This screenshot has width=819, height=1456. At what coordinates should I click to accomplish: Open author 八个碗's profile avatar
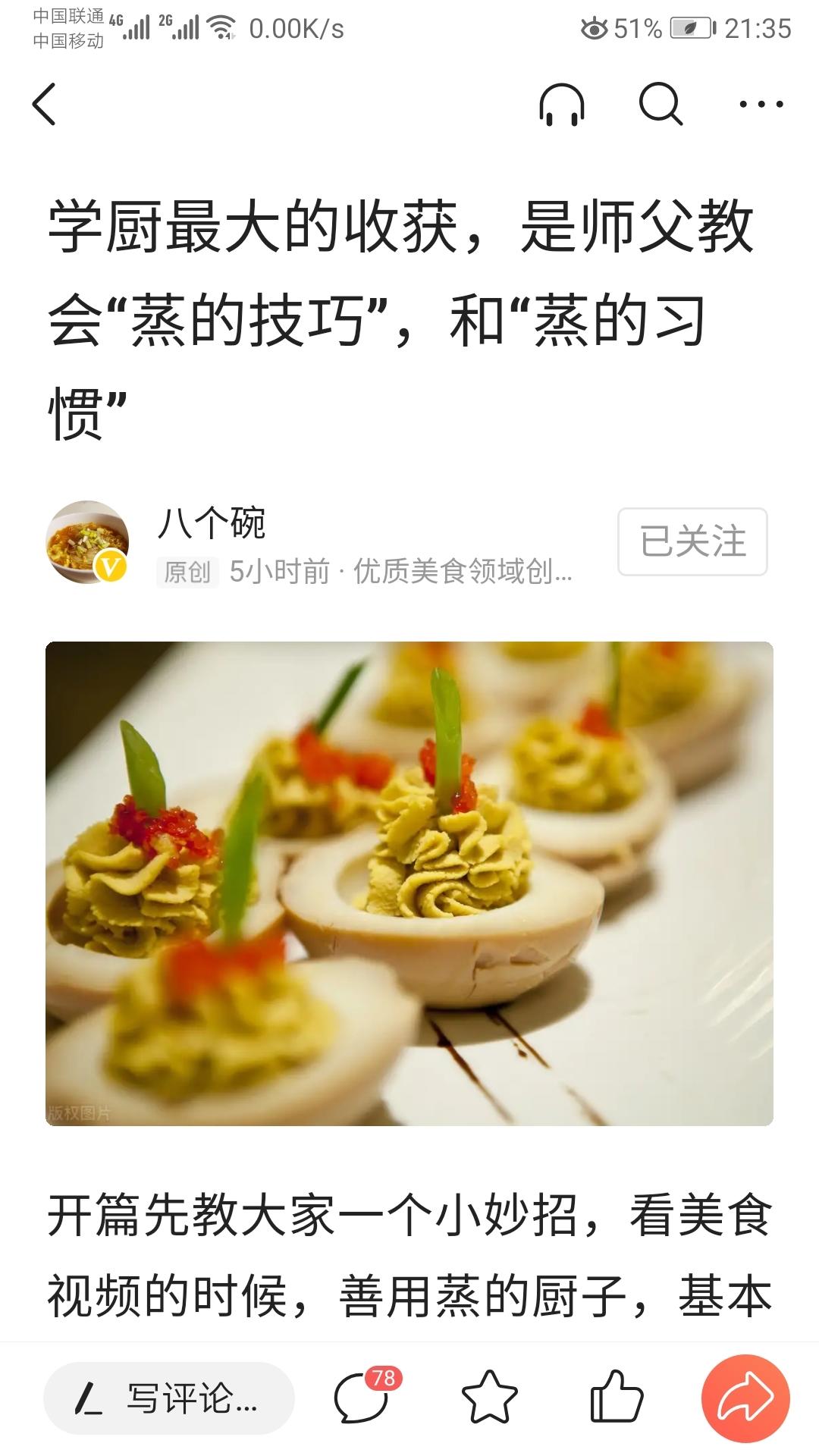(x=87, y=541)
